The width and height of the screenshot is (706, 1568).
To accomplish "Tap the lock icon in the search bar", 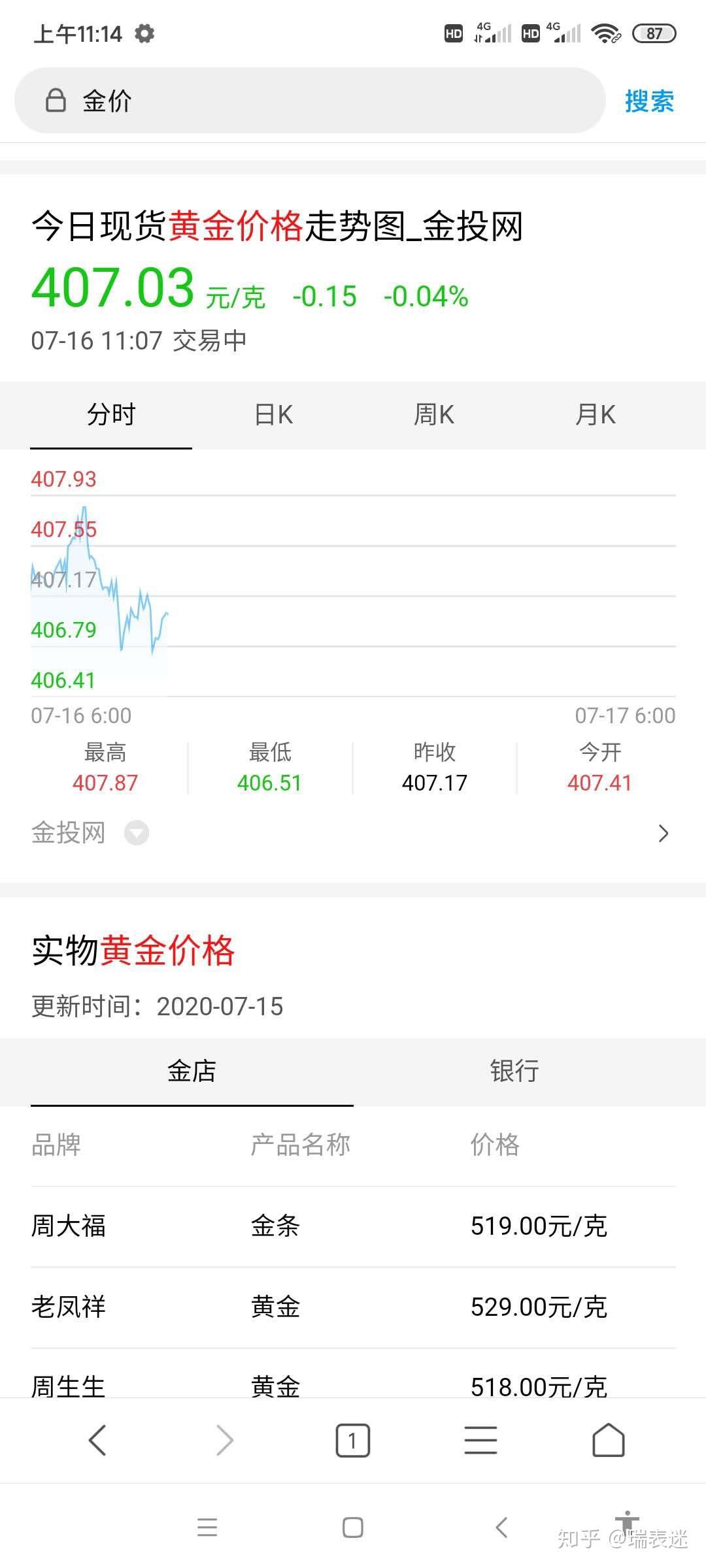I will tap(56, 100).
